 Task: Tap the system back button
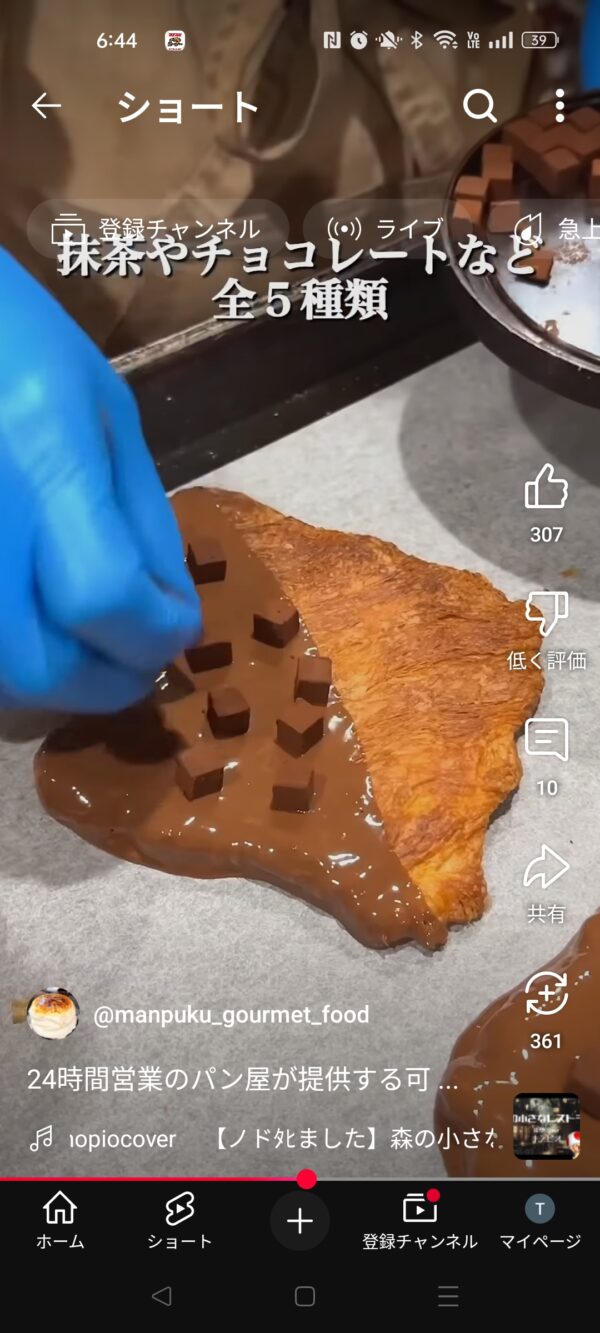[161, 1297]
